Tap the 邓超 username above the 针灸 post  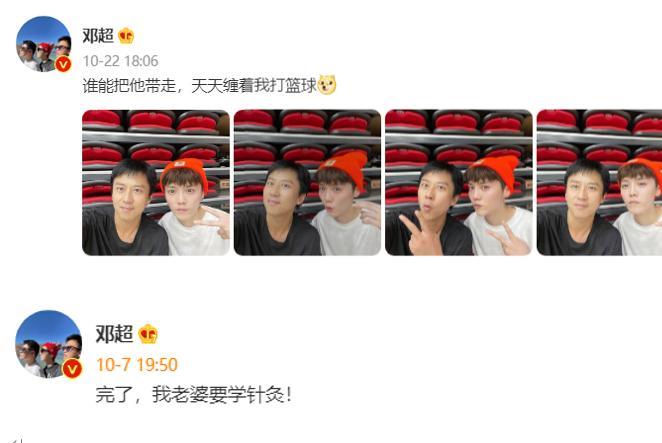(114, 334)
